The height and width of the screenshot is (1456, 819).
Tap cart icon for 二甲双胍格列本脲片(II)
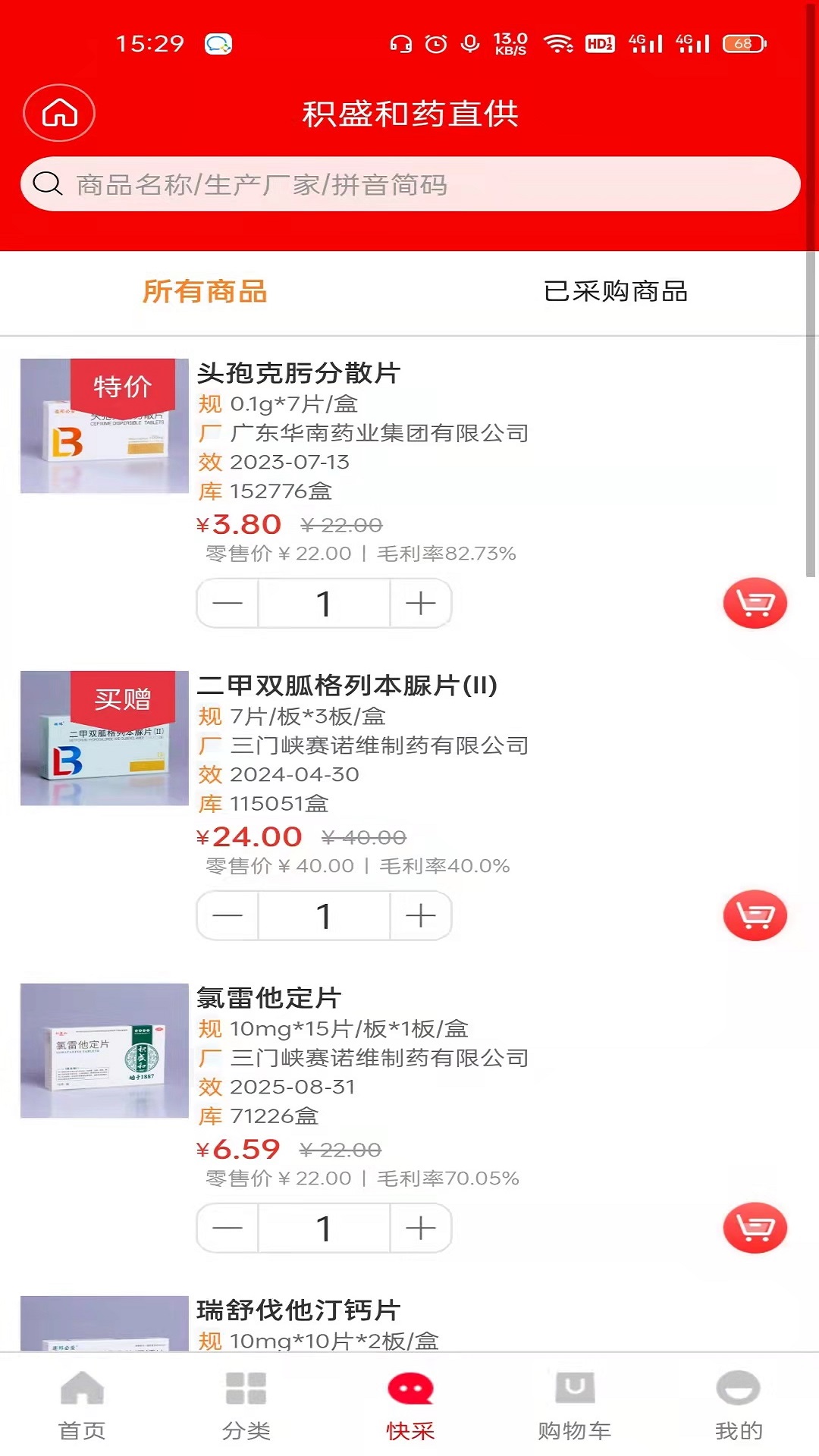point(755,916)
